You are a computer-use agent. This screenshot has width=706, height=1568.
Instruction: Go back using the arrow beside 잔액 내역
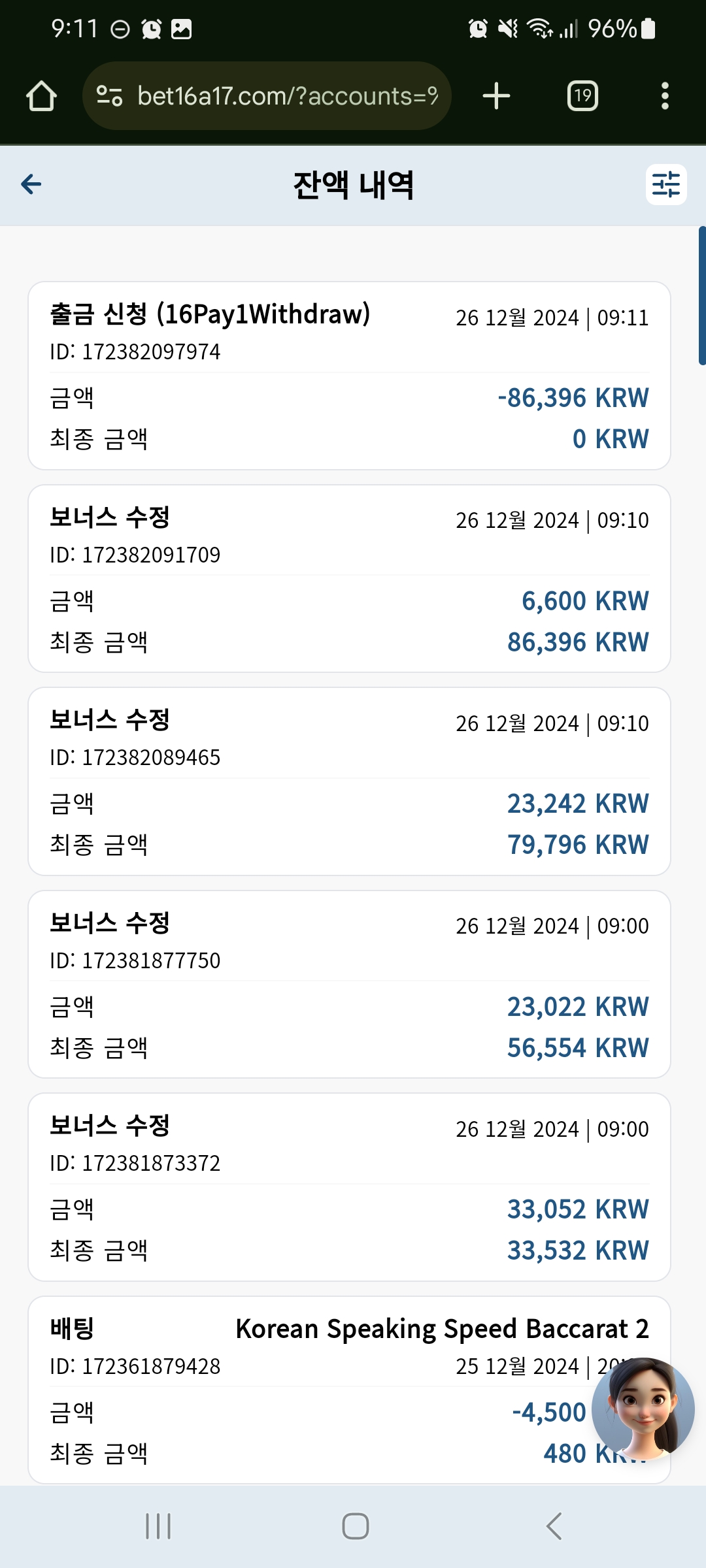pos(31,184)
